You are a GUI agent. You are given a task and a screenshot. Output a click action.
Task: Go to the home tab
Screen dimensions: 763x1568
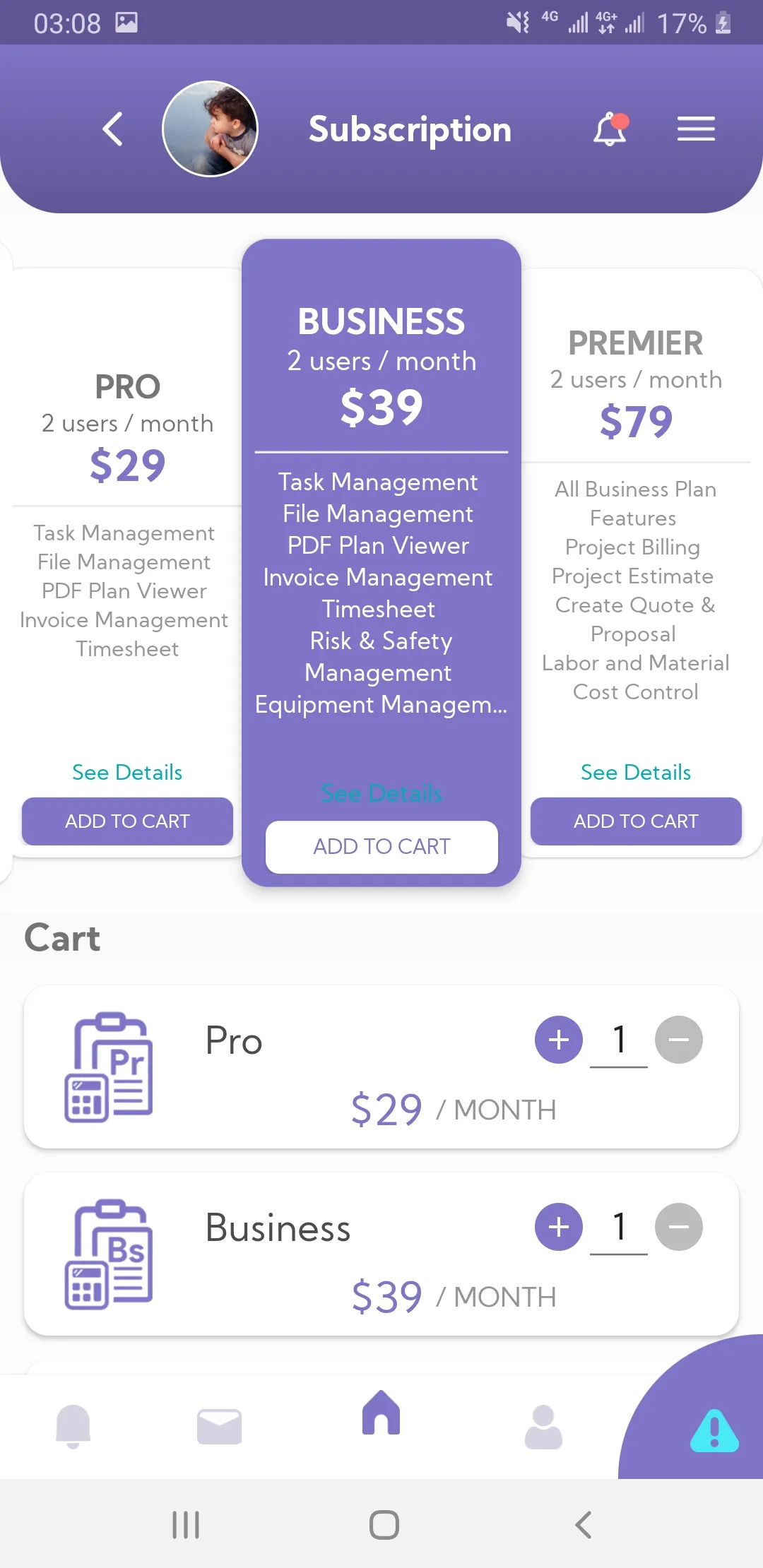click(x=381, y=1413)
